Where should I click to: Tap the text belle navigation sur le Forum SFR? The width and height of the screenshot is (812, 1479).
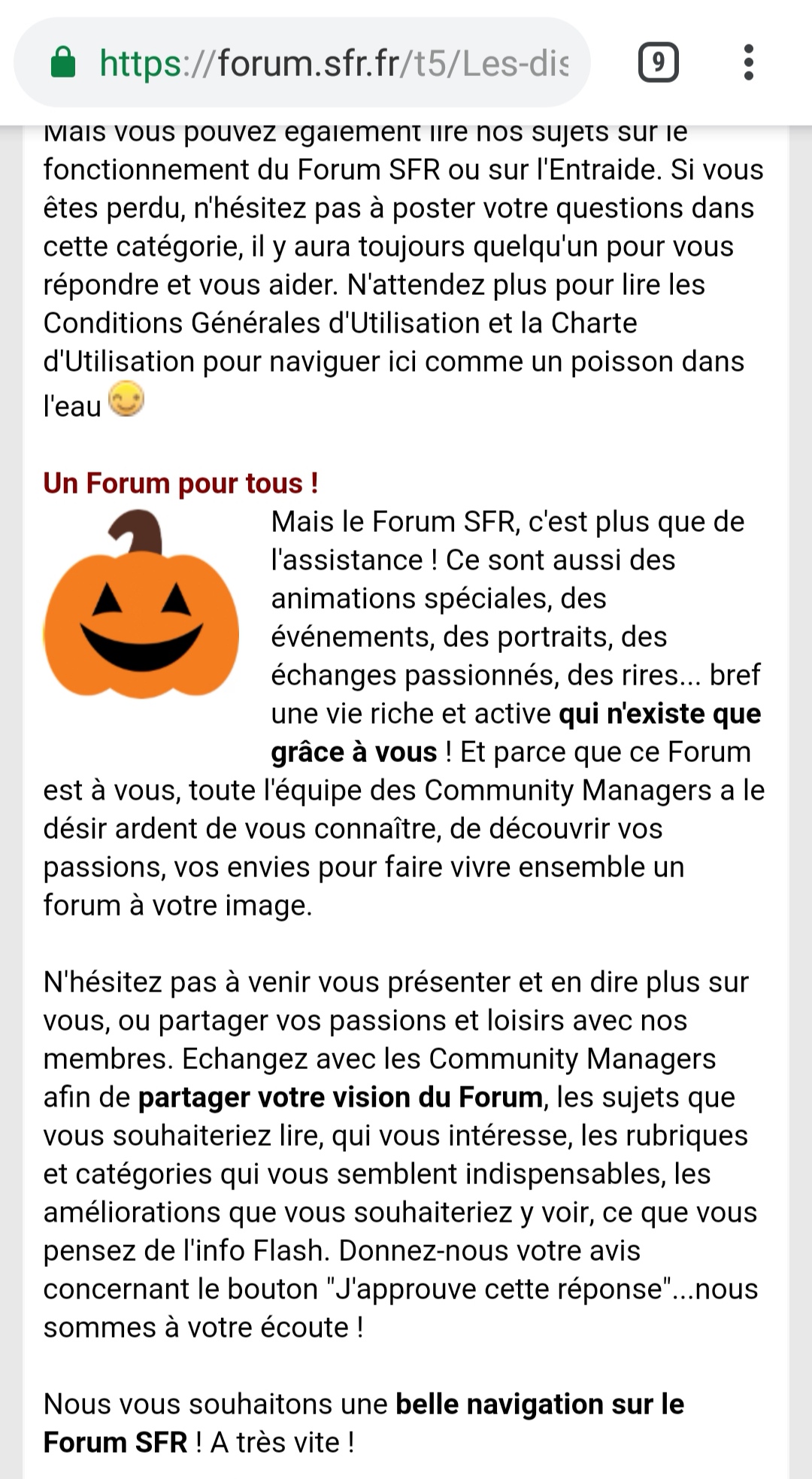540,1404
